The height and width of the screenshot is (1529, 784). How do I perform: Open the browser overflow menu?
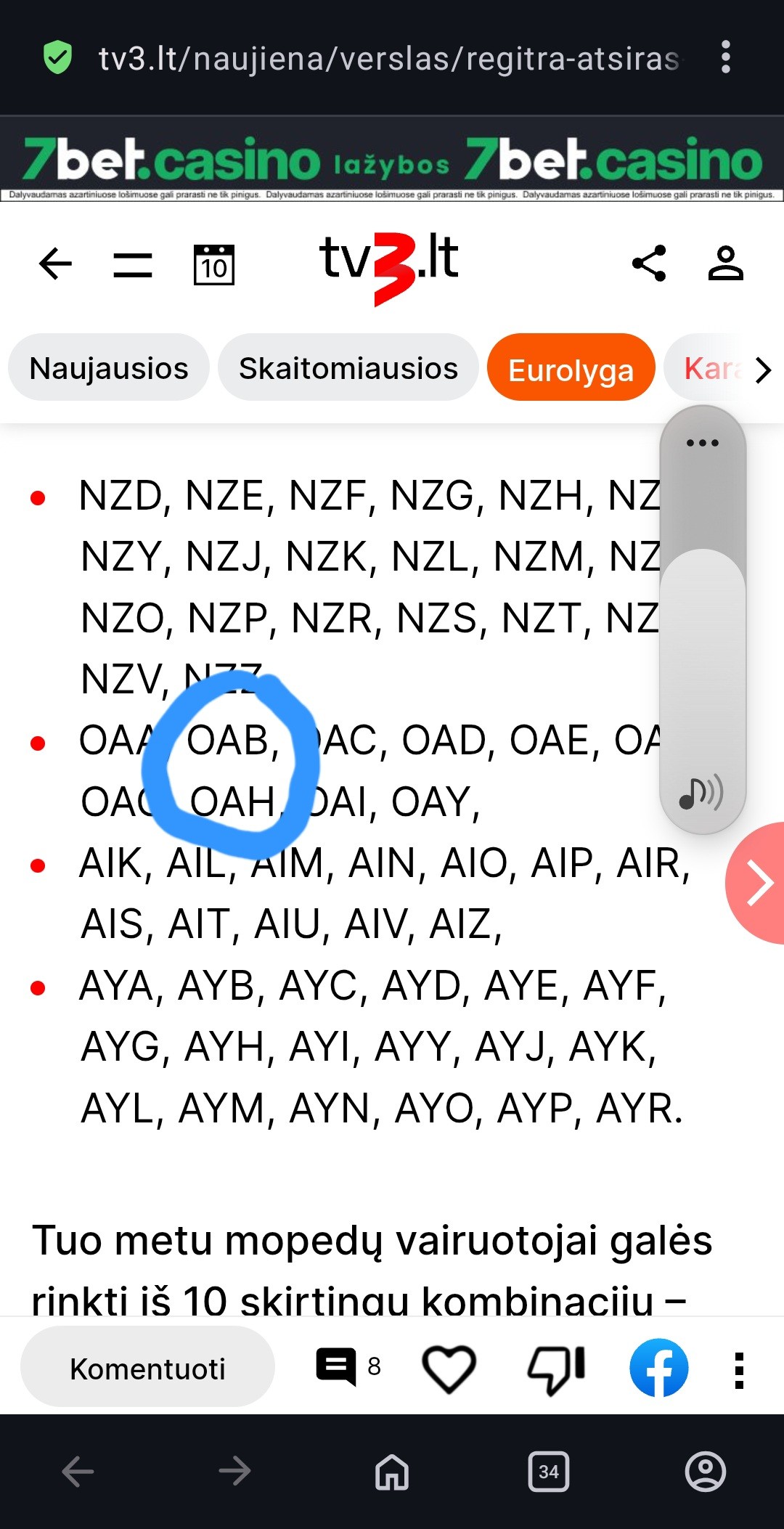(725, 57)
